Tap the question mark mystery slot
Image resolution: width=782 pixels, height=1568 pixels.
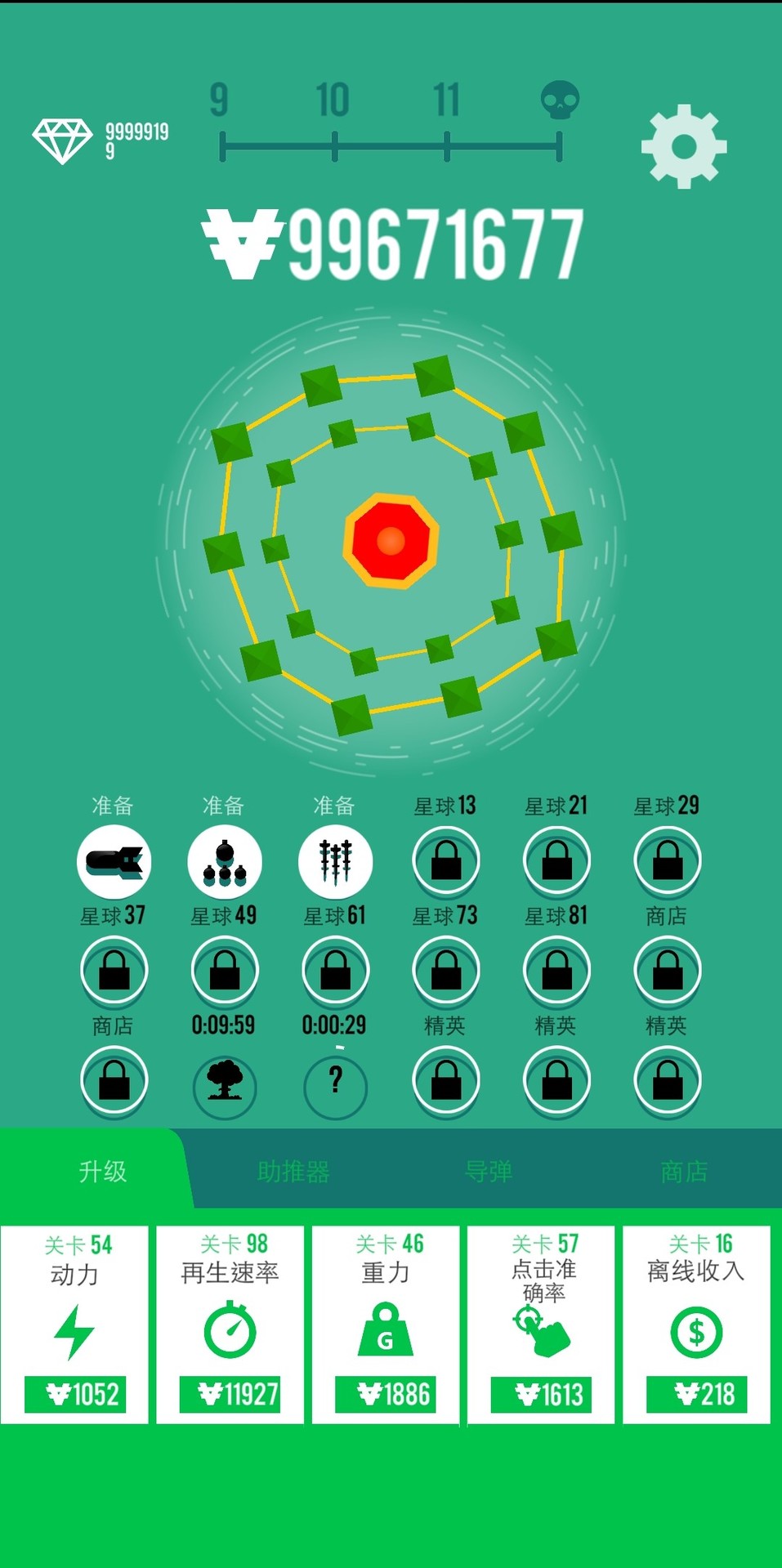point(335,1083)
